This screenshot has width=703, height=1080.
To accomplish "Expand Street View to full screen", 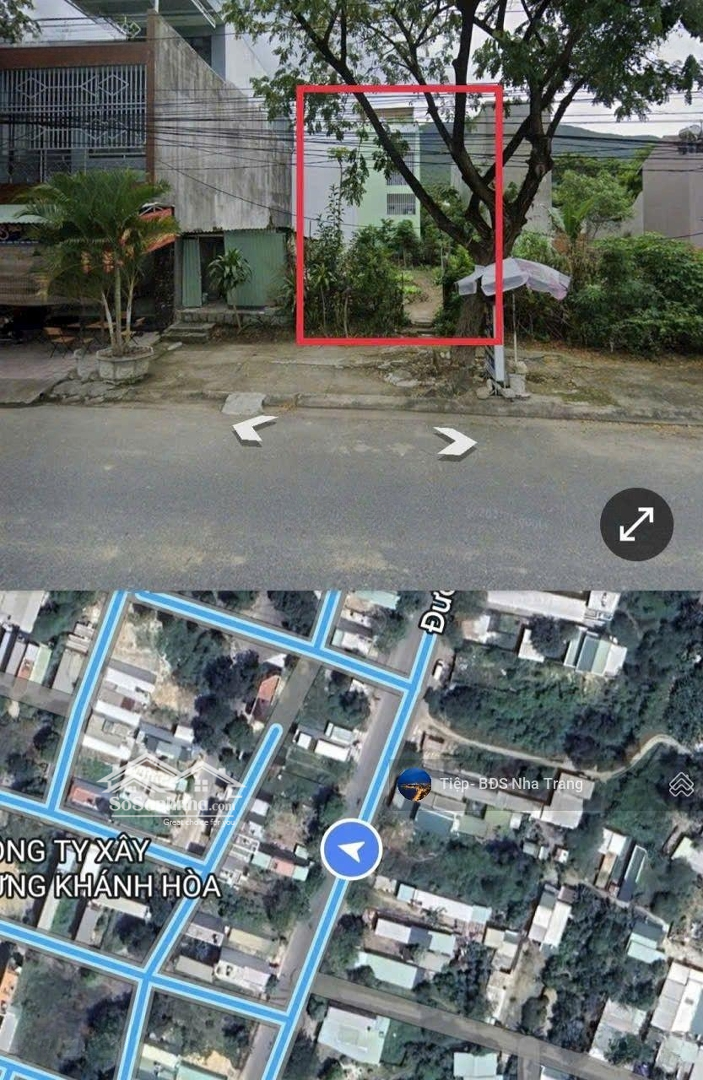I will point(636,524).
